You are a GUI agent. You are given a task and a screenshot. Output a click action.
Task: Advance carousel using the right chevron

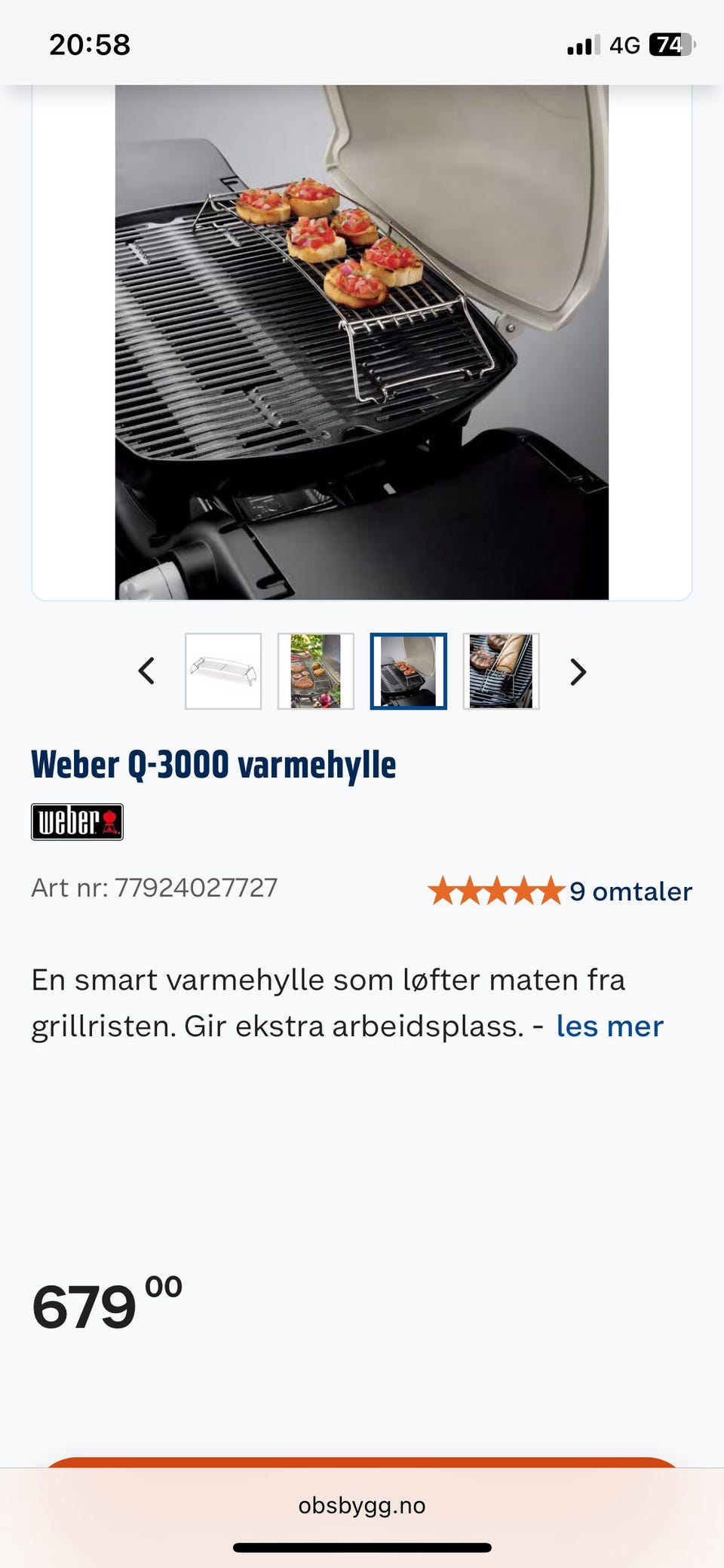(x=577, y=671)
